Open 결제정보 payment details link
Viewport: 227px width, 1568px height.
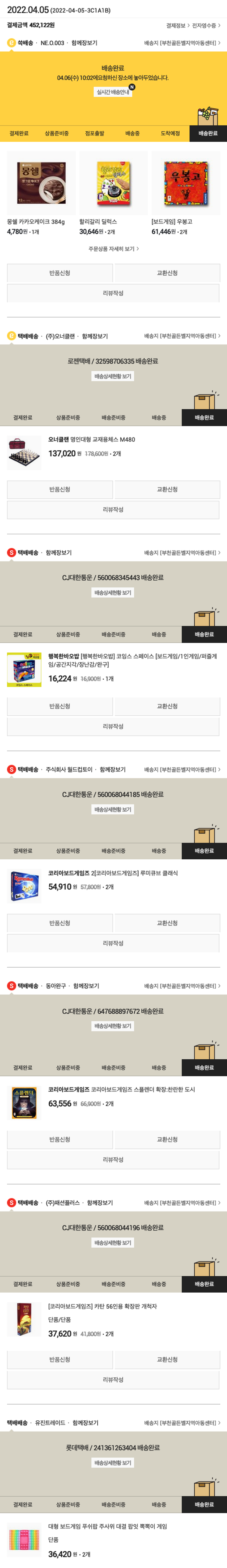pyautogui.click(x=177, y=25)
